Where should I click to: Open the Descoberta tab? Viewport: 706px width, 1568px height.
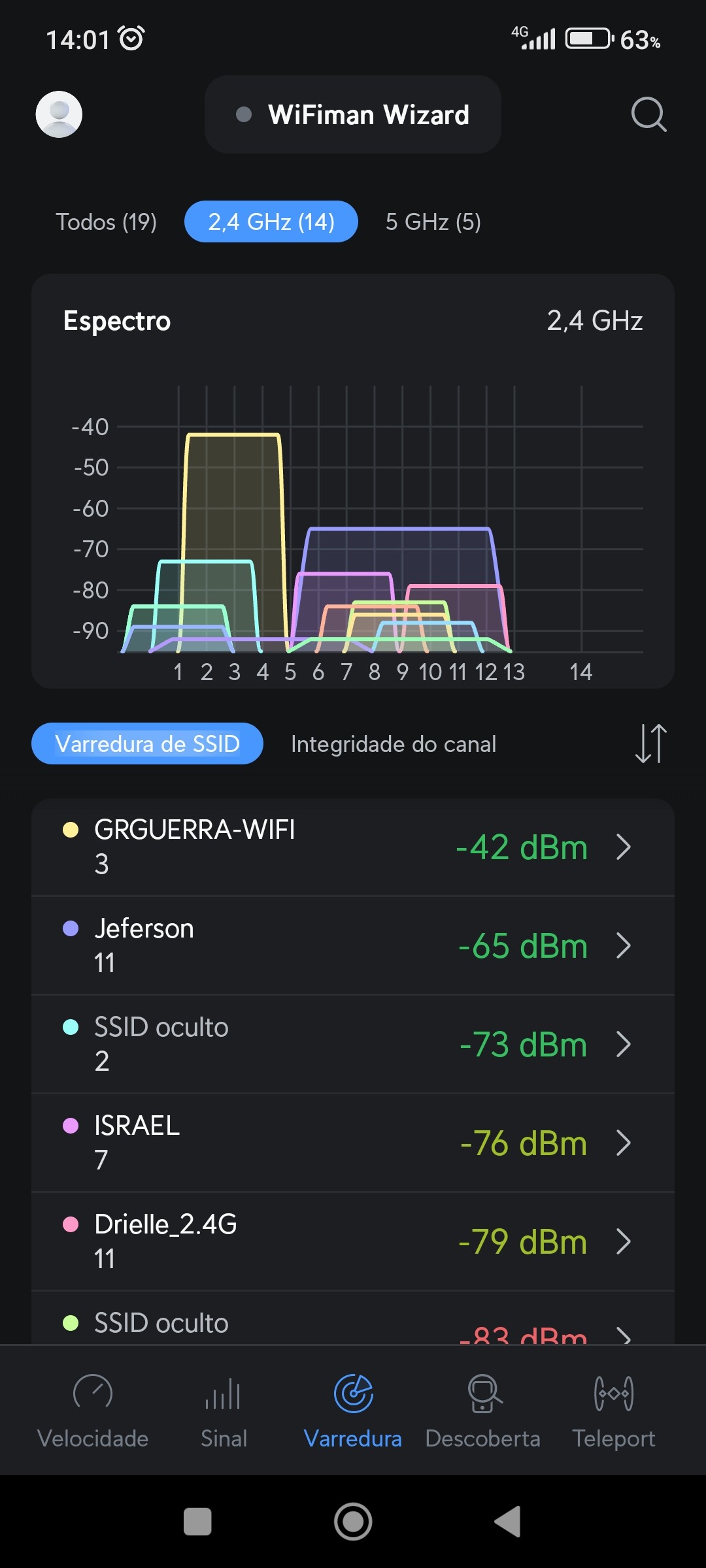pos(483,1410)
